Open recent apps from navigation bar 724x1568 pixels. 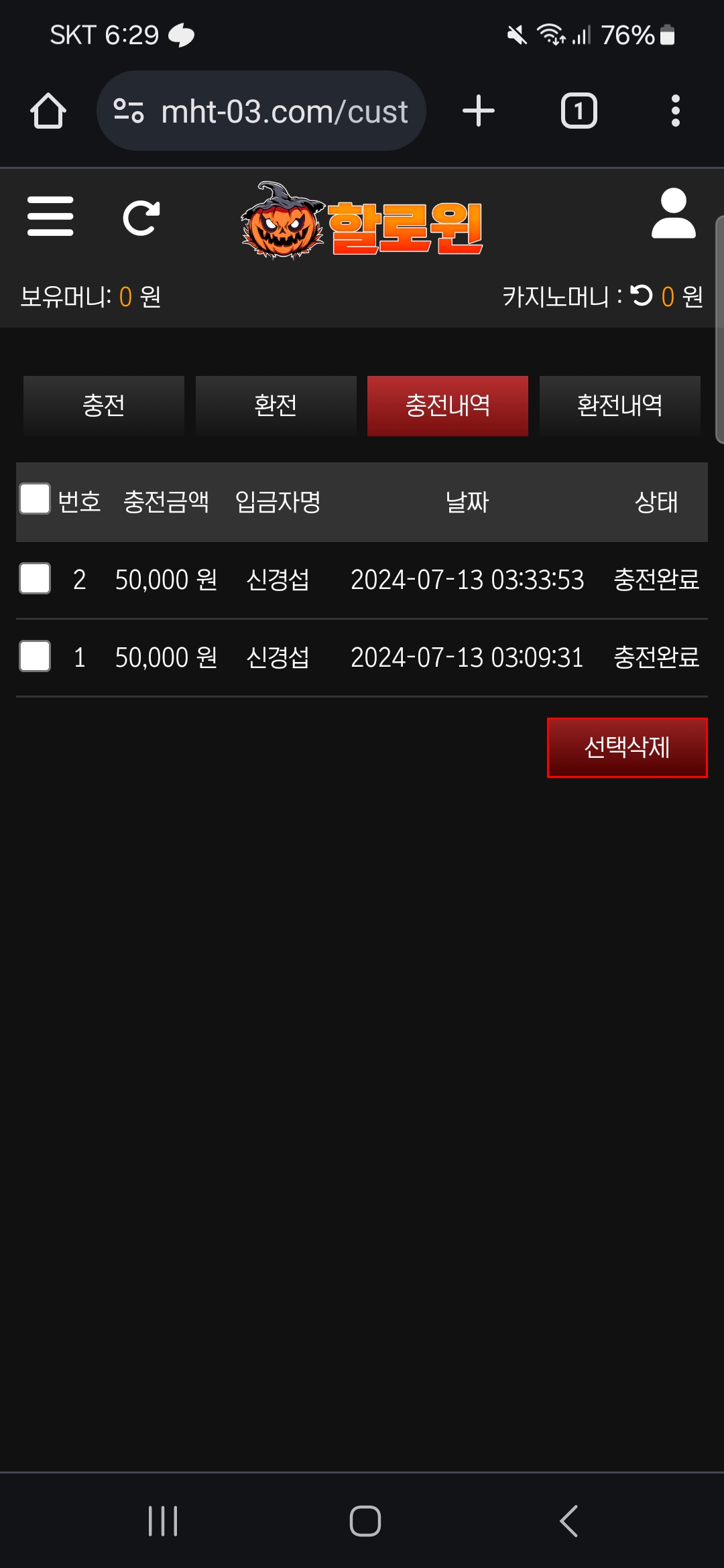tap(163, 1521)
